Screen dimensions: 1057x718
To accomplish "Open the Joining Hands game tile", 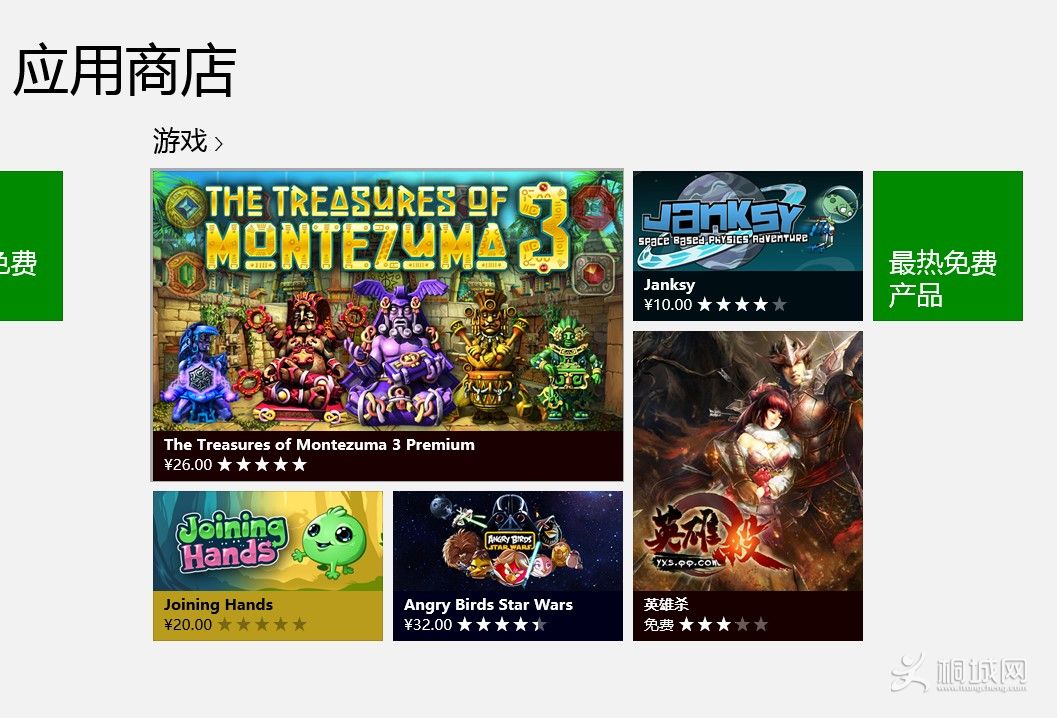I will point(267,565).
